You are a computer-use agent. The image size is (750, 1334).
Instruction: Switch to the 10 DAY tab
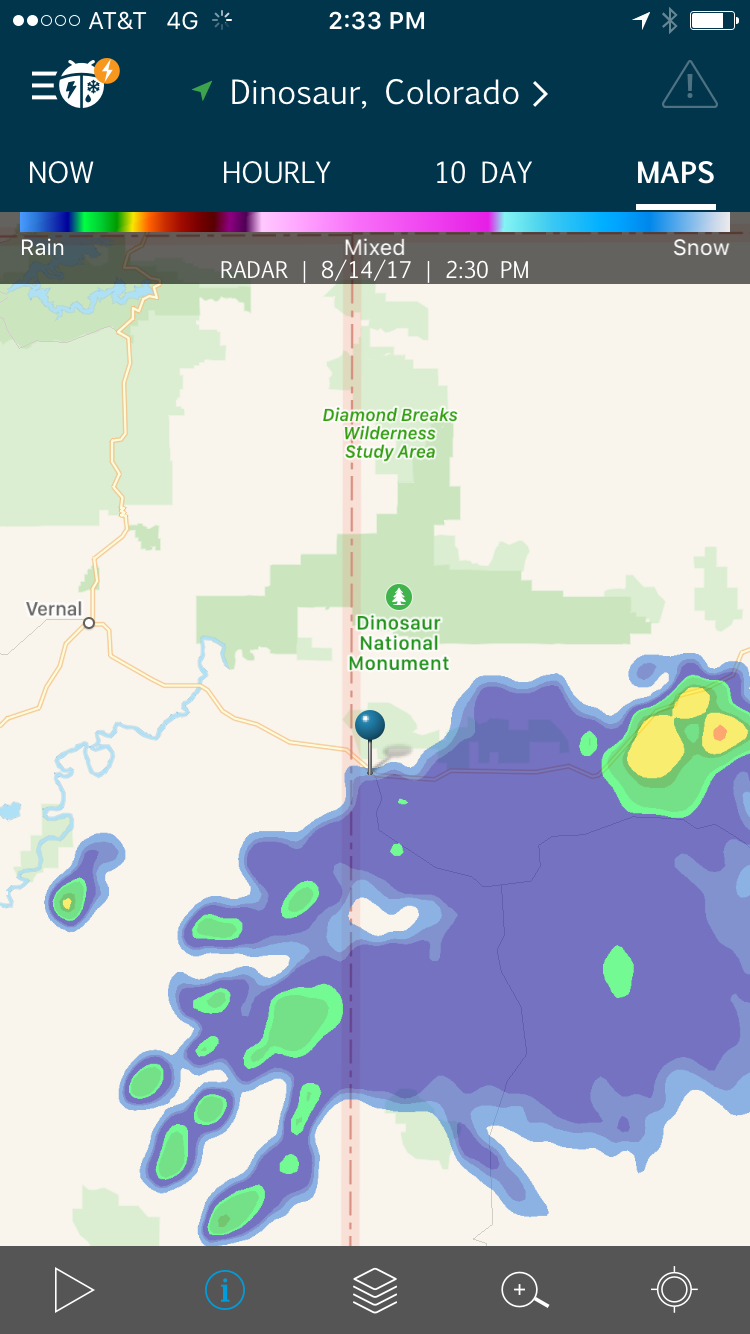coord(483,173)
